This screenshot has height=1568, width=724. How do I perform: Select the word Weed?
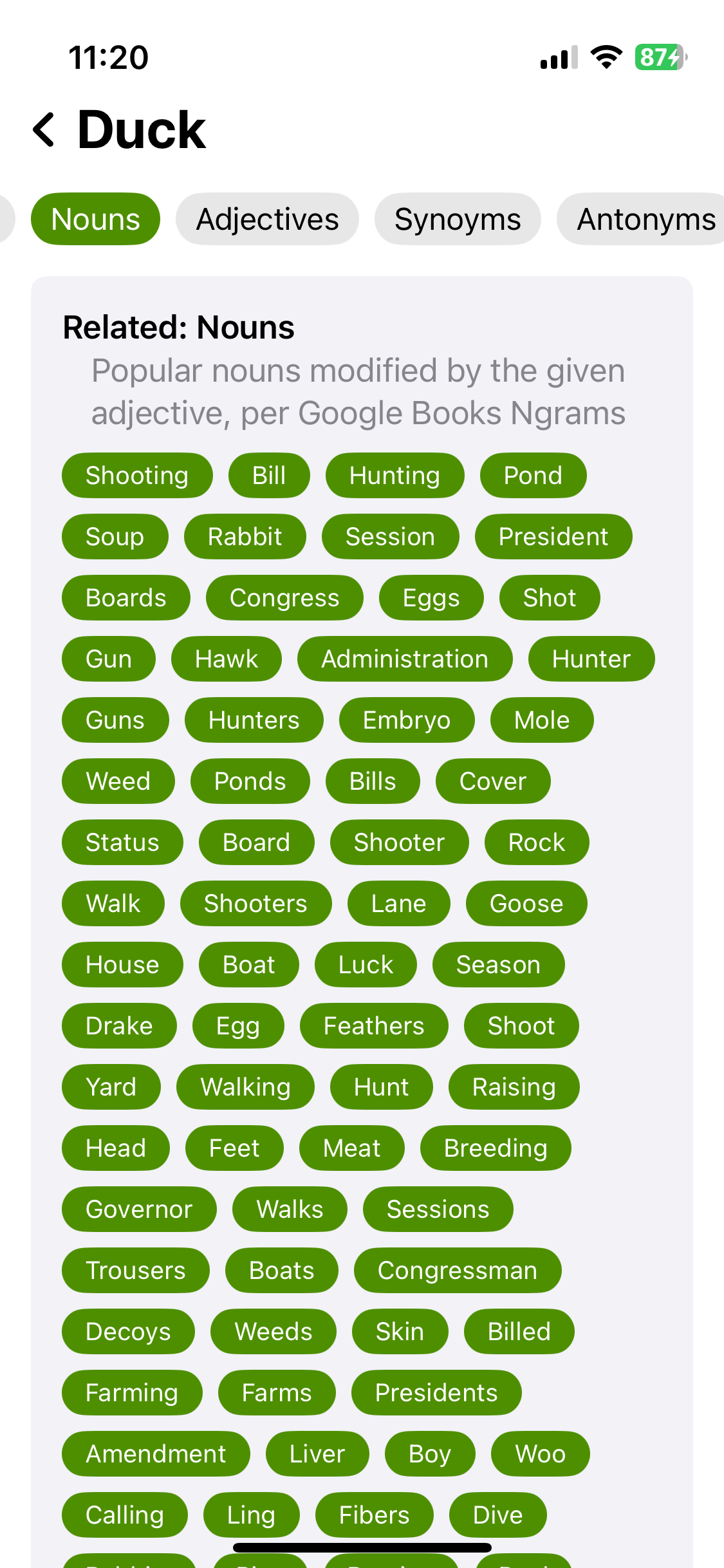(x=118, y=781)
